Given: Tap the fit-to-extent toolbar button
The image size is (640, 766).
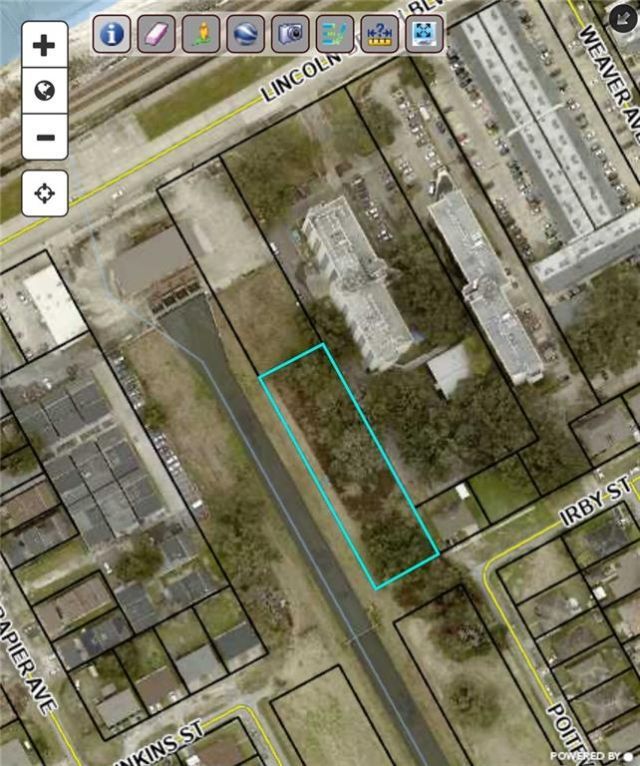Looking at the screenshot, I should 425,34.
